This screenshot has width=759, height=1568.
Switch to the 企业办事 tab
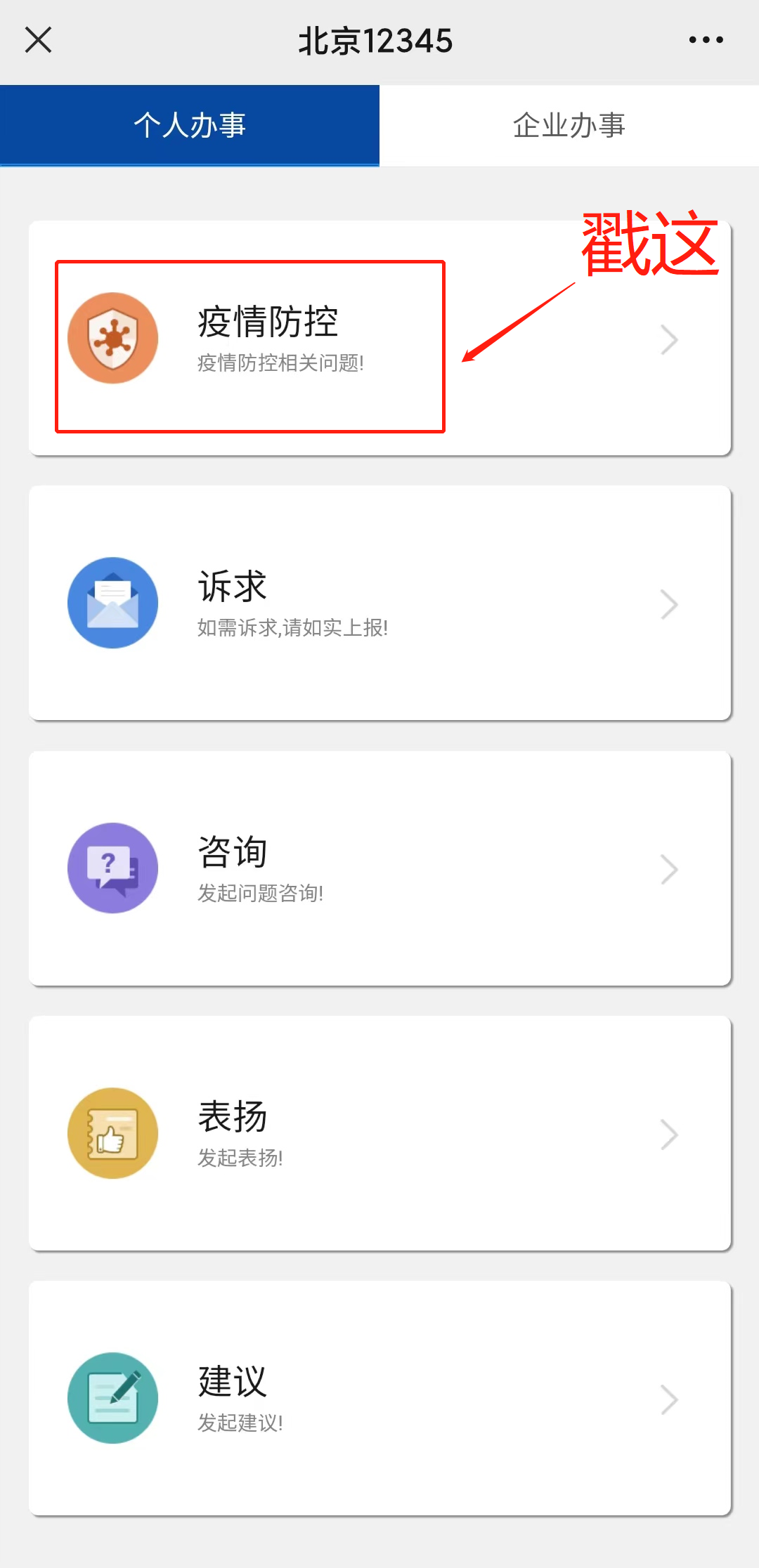click(x=569, y=126)
